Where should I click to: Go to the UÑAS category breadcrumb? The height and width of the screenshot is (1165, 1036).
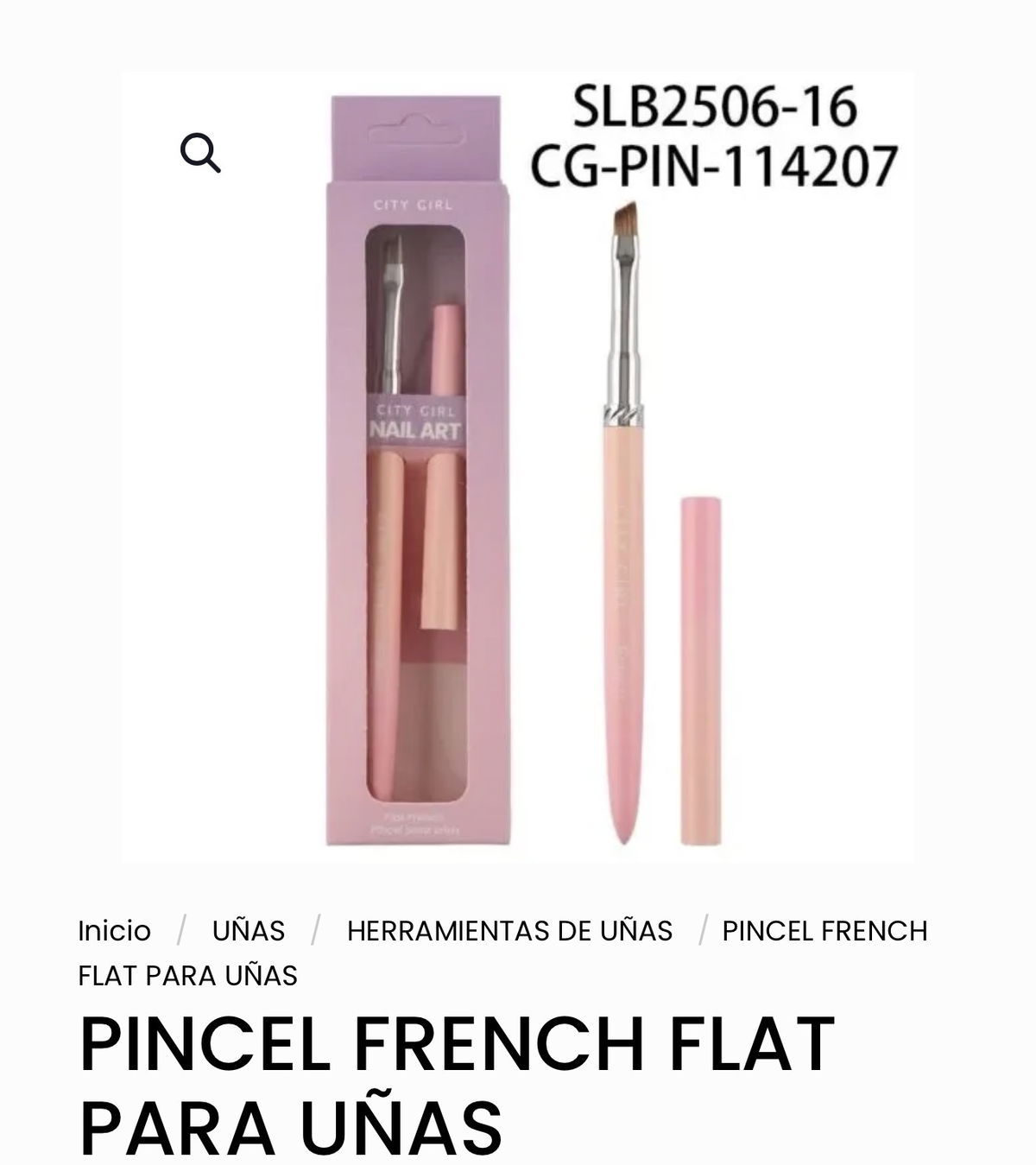249,931
